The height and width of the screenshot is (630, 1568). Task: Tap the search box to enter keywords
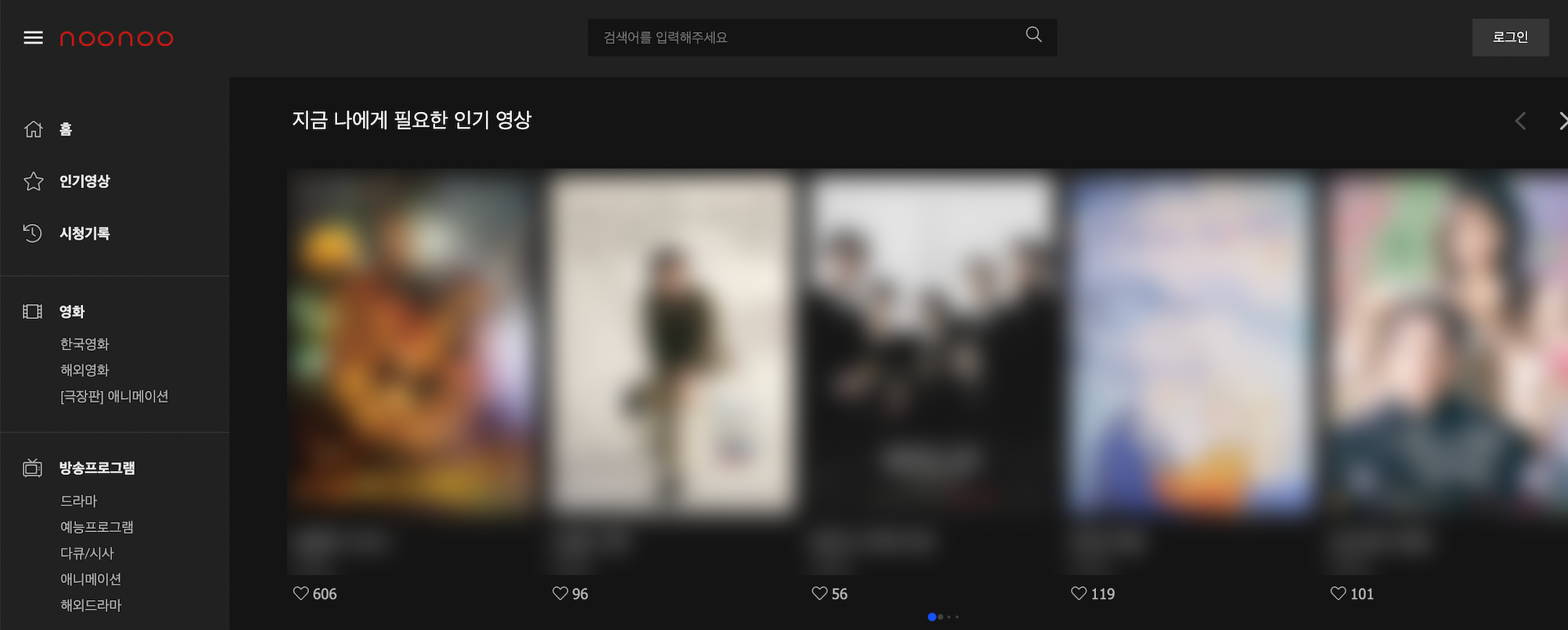(800, 38)
